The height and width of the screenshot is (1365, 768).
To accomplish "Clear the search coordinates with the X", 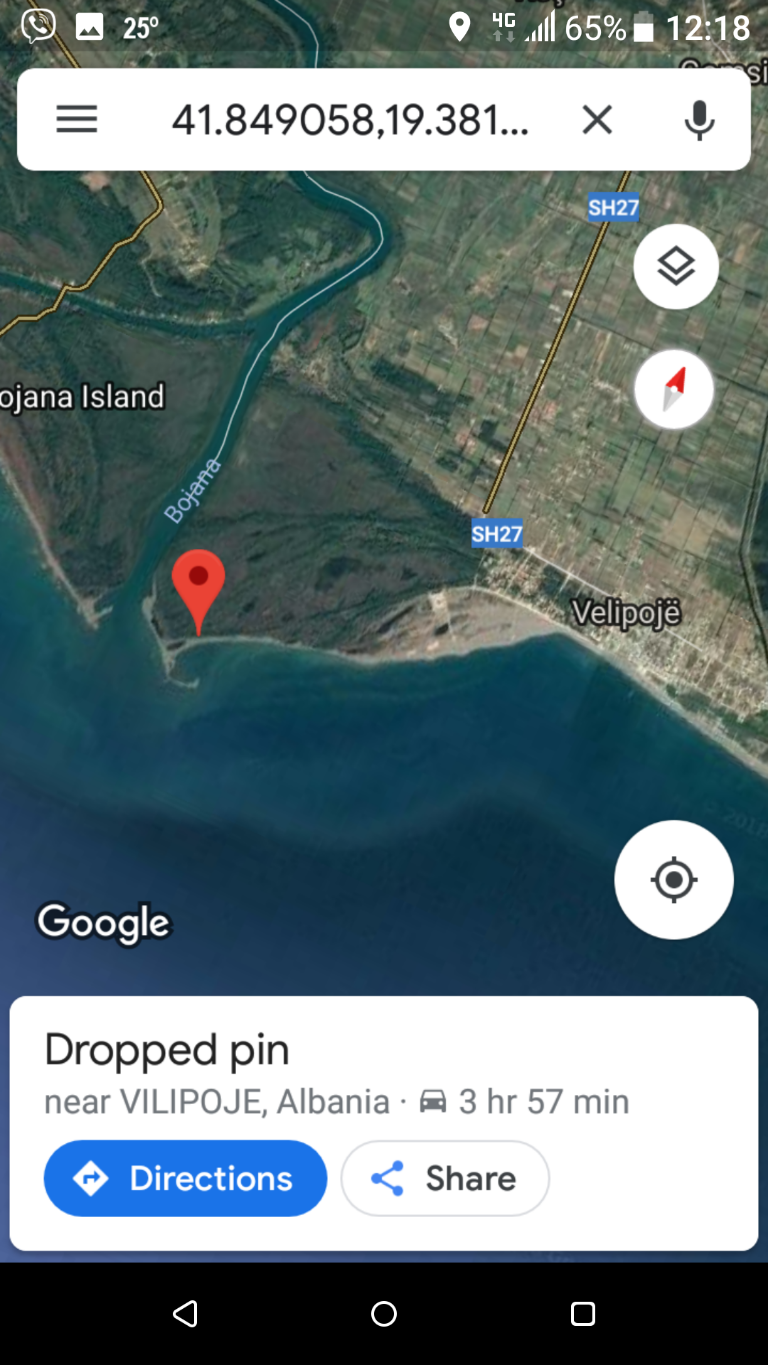I will point(597,120).
